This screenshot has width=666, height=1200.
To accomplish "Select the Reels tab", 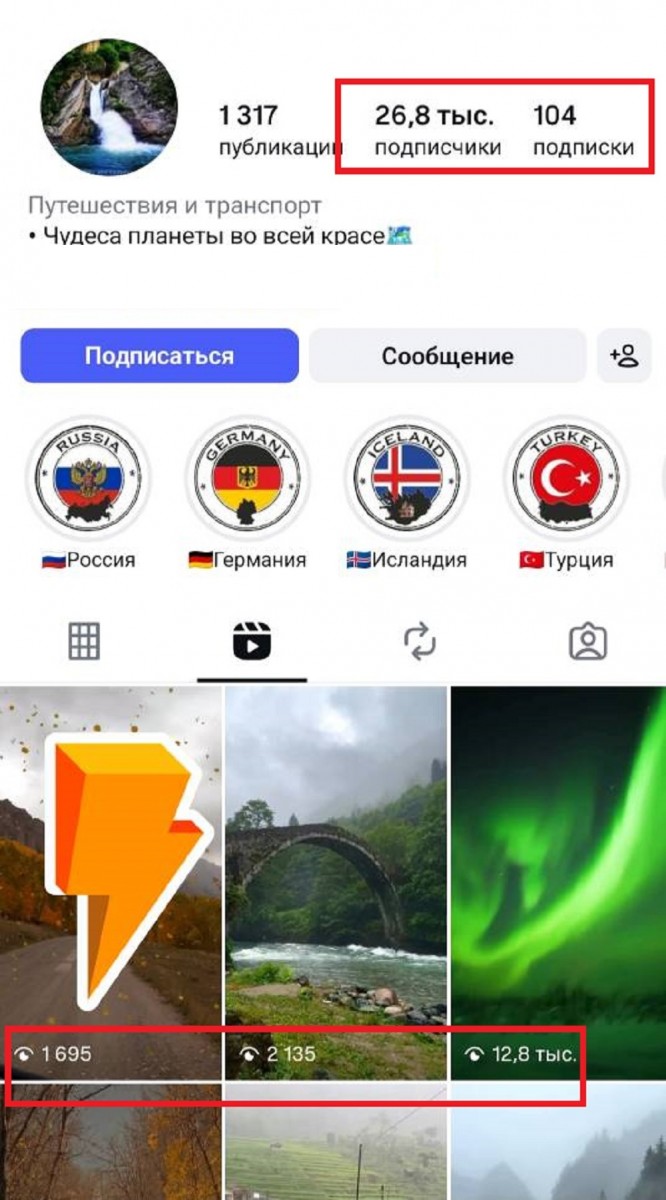I will [252, 642].
